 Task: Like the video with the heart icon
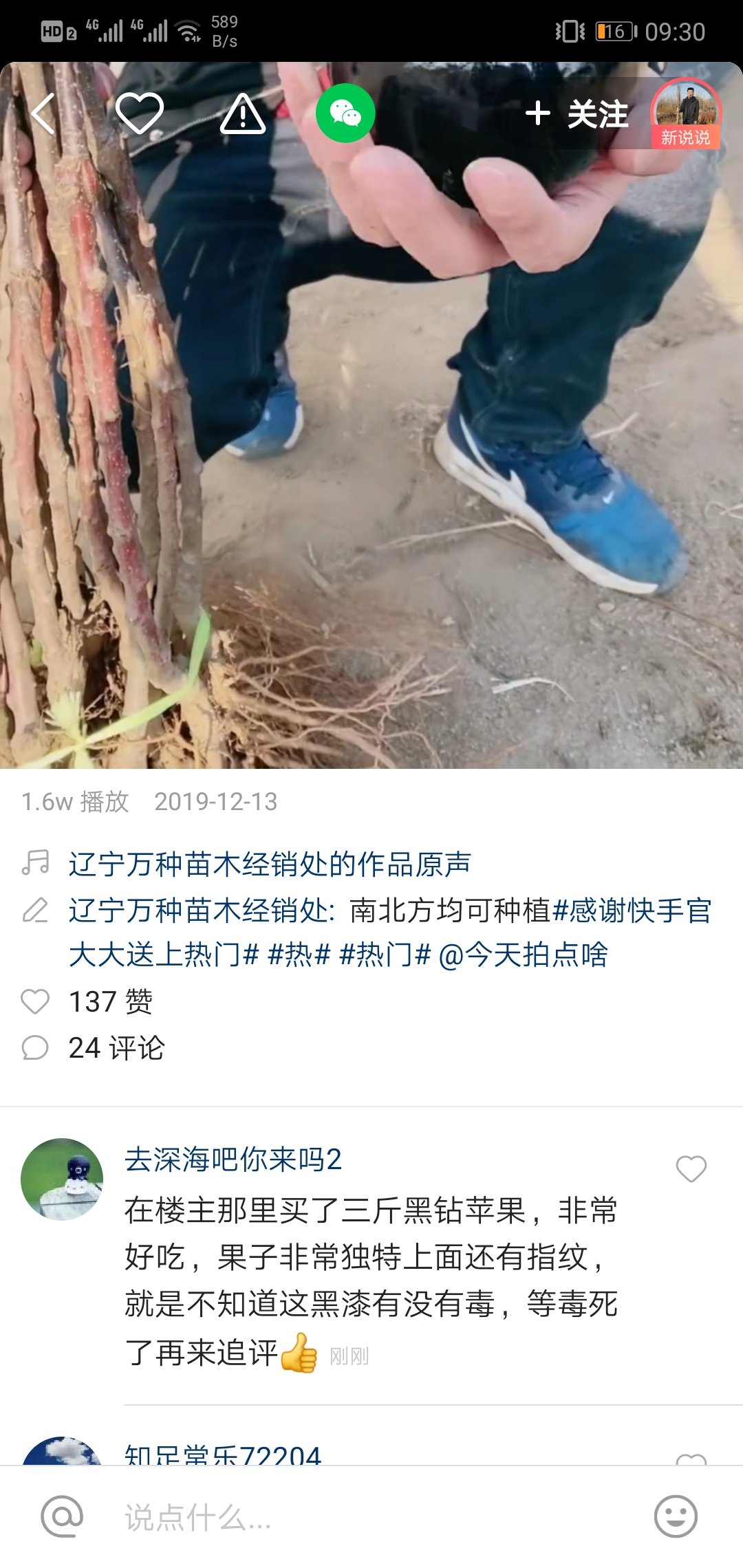click(x=140, y=113)
